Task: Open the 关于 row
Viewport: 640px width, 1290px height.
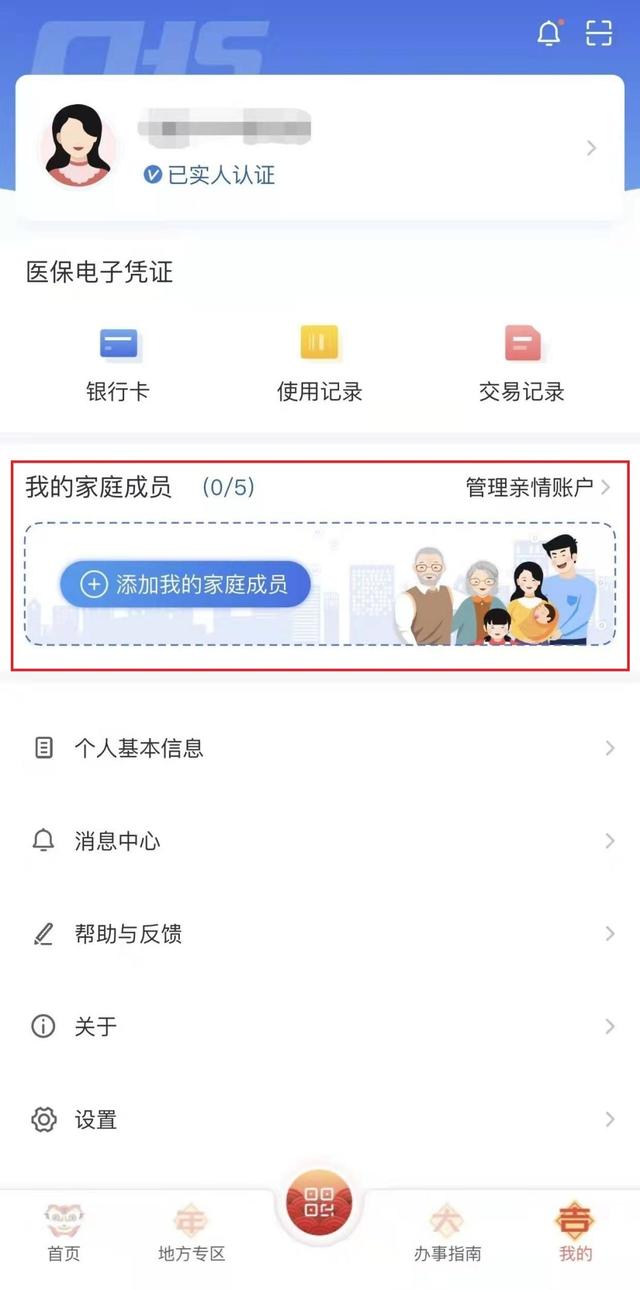Action: coord(320,1027)
